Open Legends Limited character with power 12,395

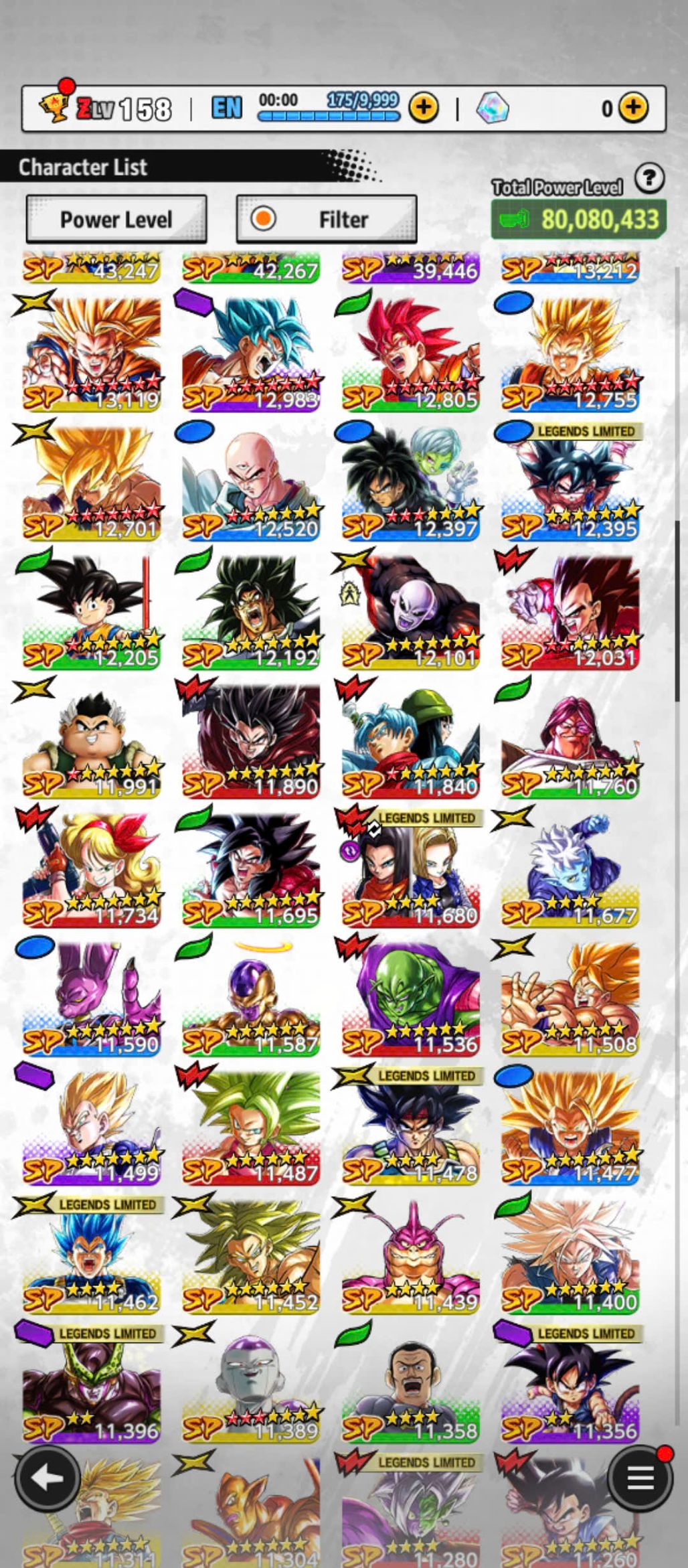(570, 482)
